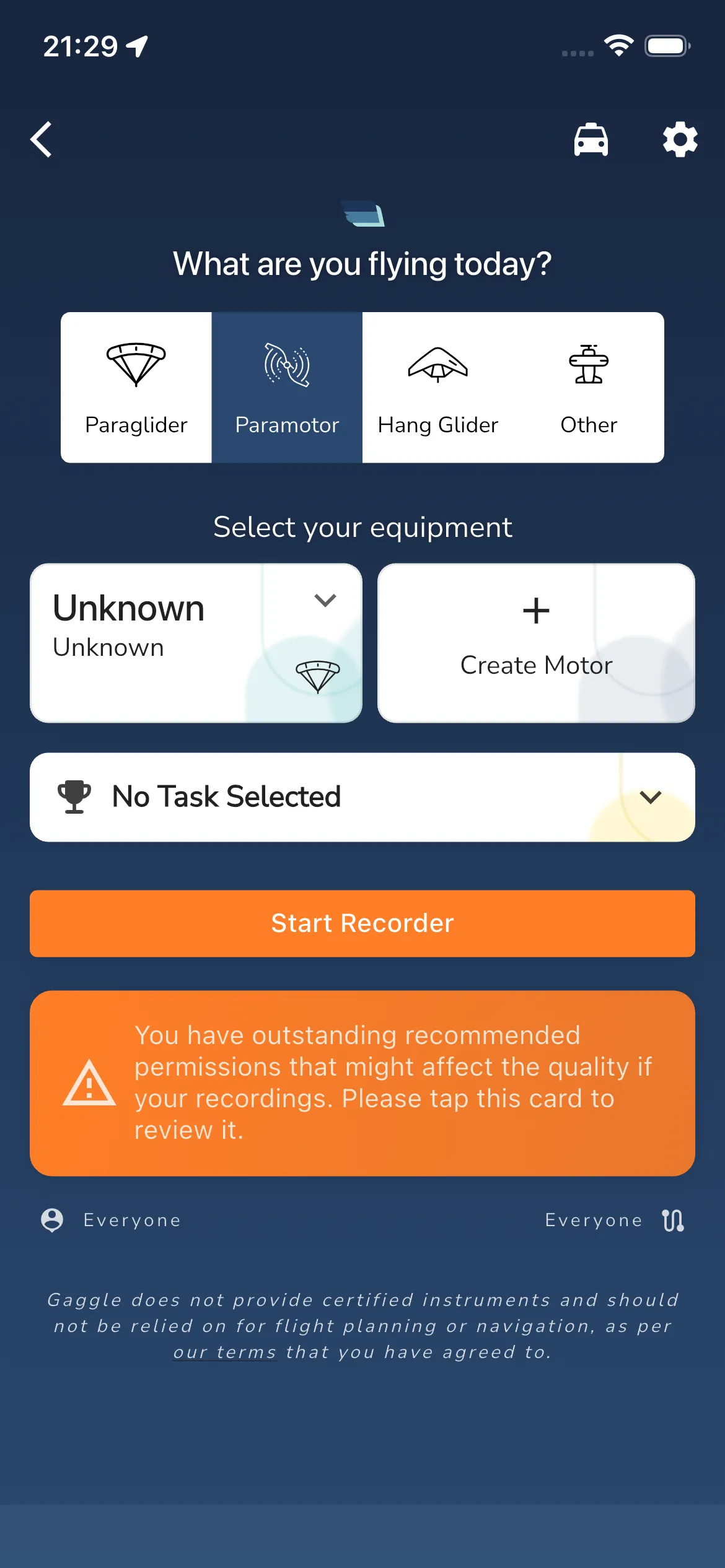Select Paraglider as aircraft type

tap(136, 388)
